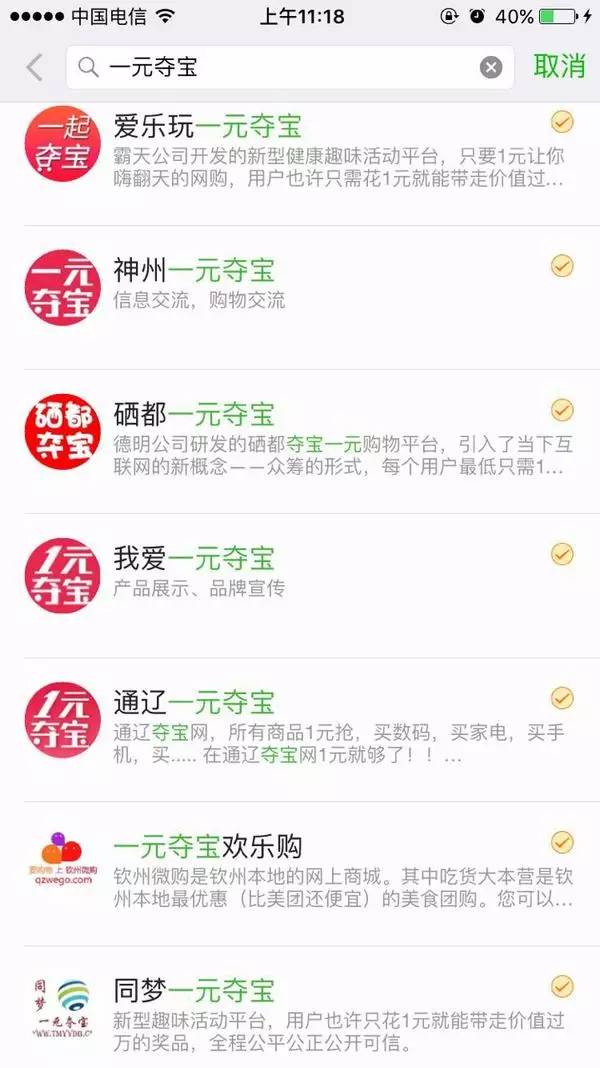Image resolution: width=600 pixels, height=1068 pixels.
Task: Clear the search text
Action: (x=490, y=67)
